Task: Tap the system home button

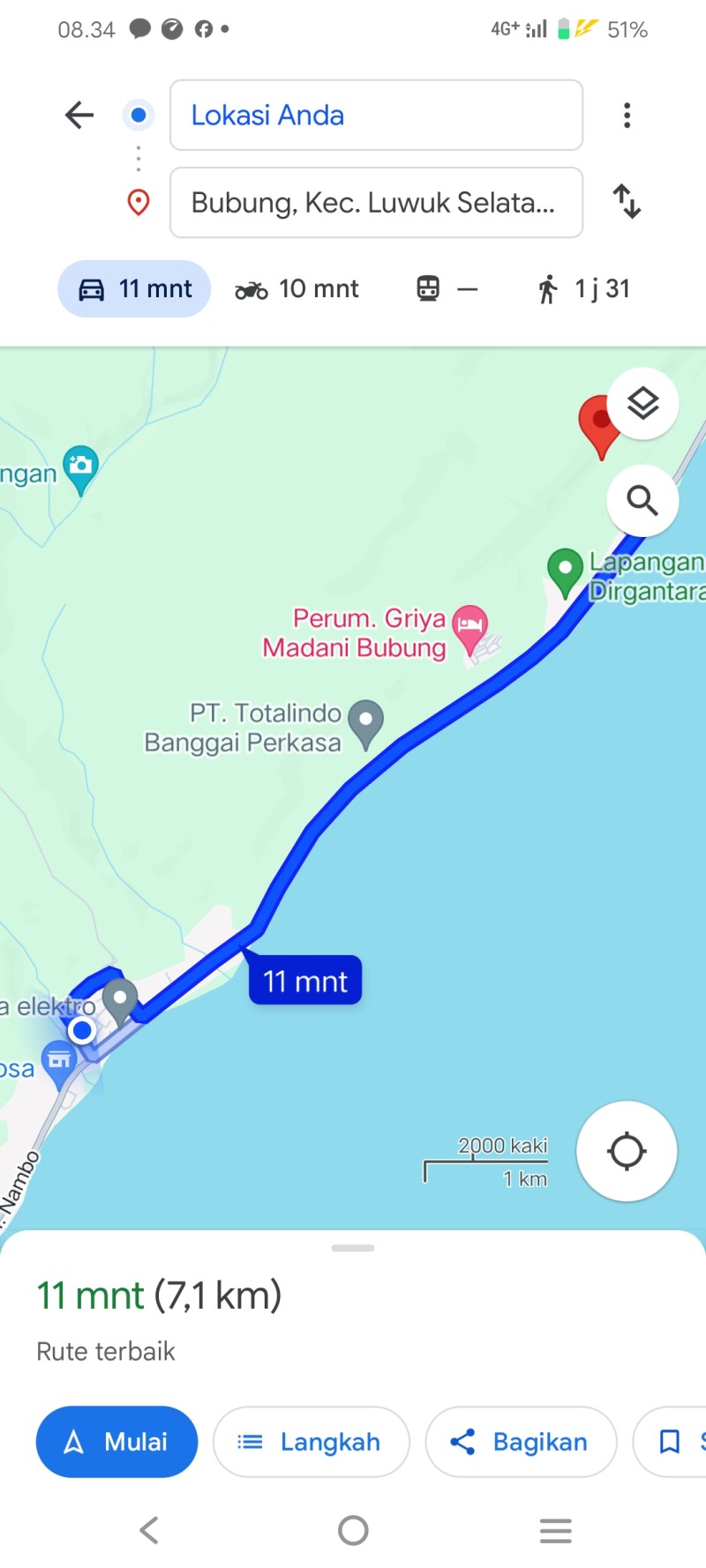Action: [353, 1530]
